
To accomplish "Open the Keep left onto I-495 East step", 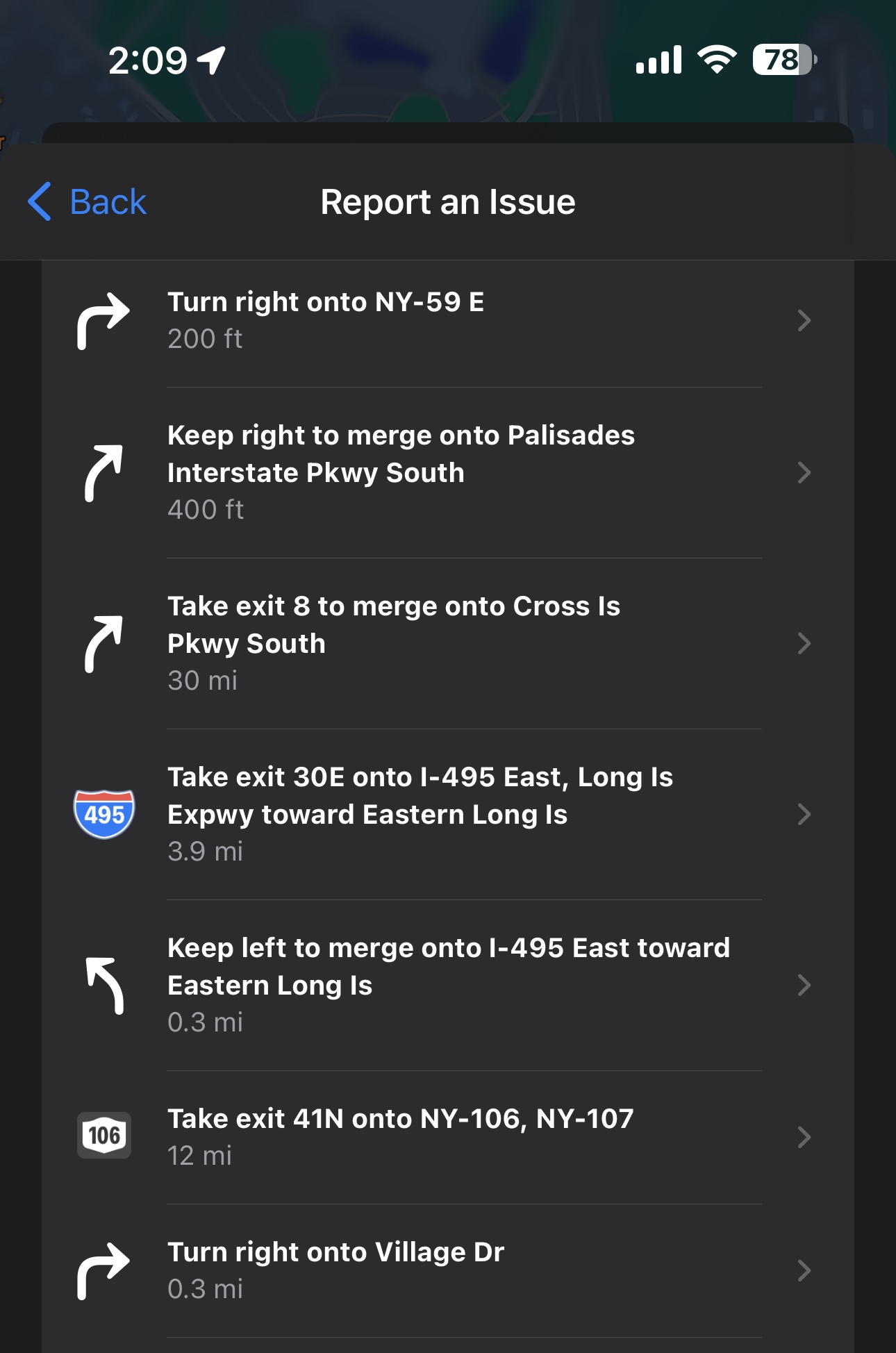I will (x=445, y=985).
